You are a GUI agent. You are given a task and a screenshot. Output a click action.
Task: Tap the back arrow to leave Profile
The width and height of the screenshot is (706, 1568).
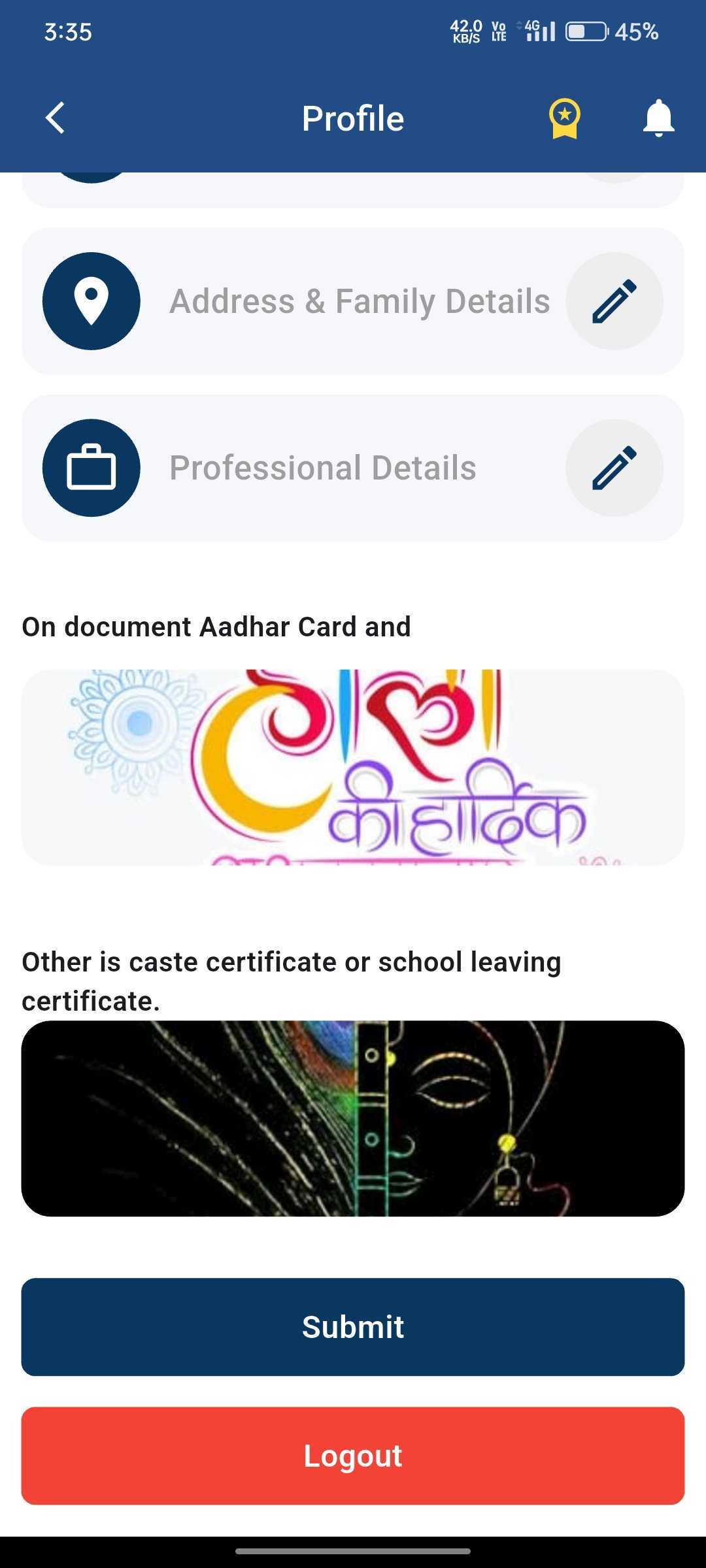[55, 118]
